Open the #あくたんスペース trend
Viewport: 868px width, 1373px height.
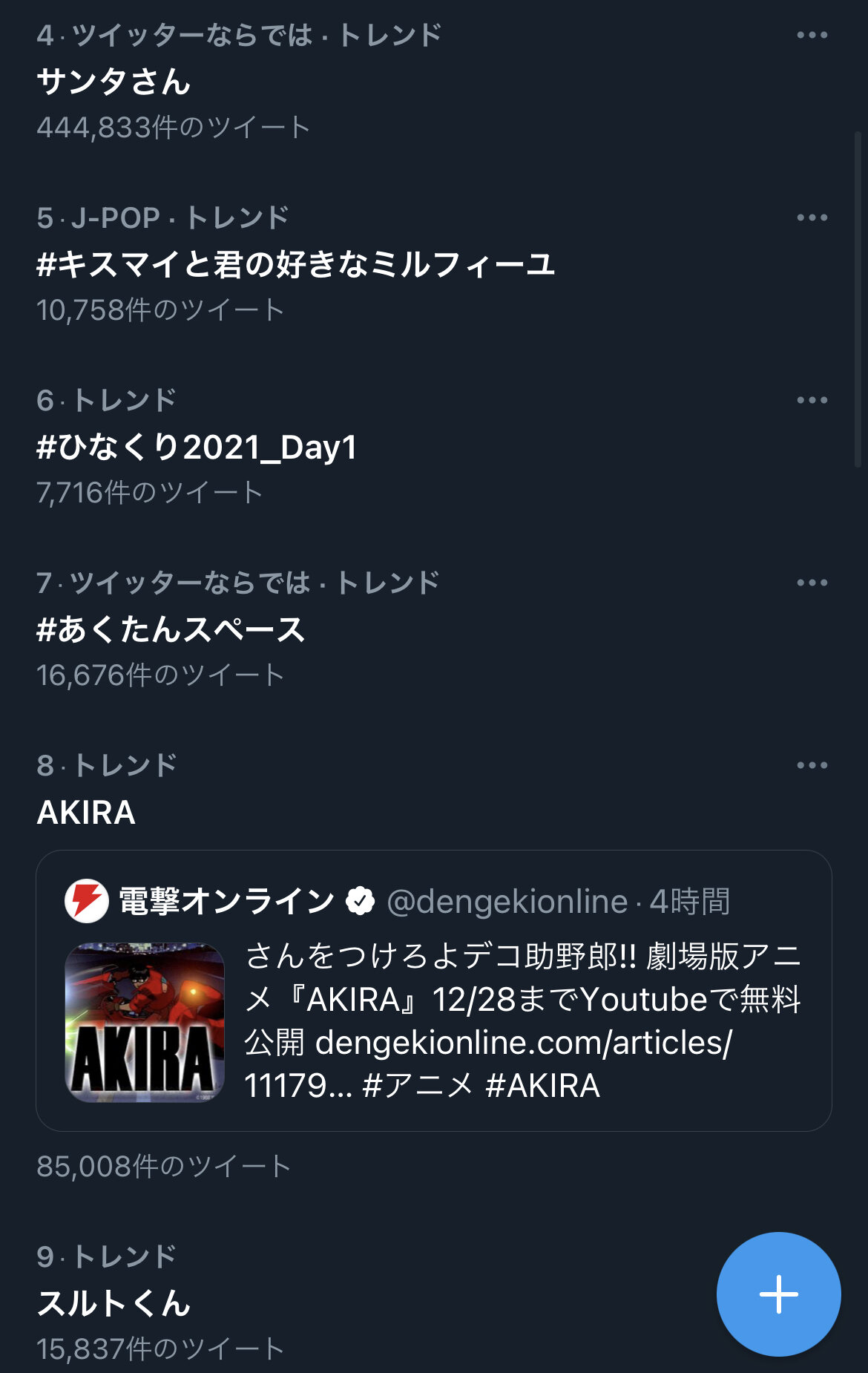point(171,629)
